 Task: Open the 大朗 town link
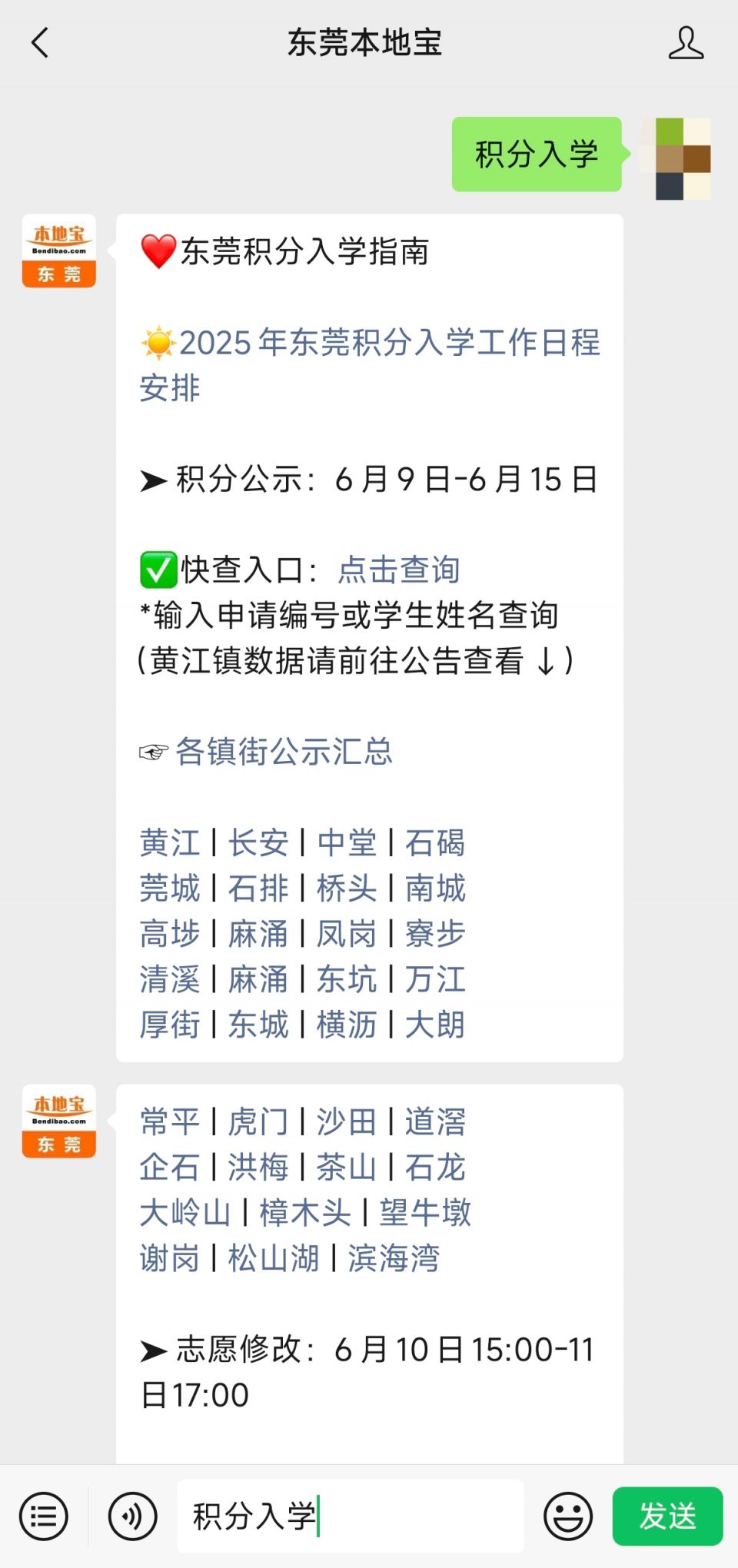(435, 1025)
